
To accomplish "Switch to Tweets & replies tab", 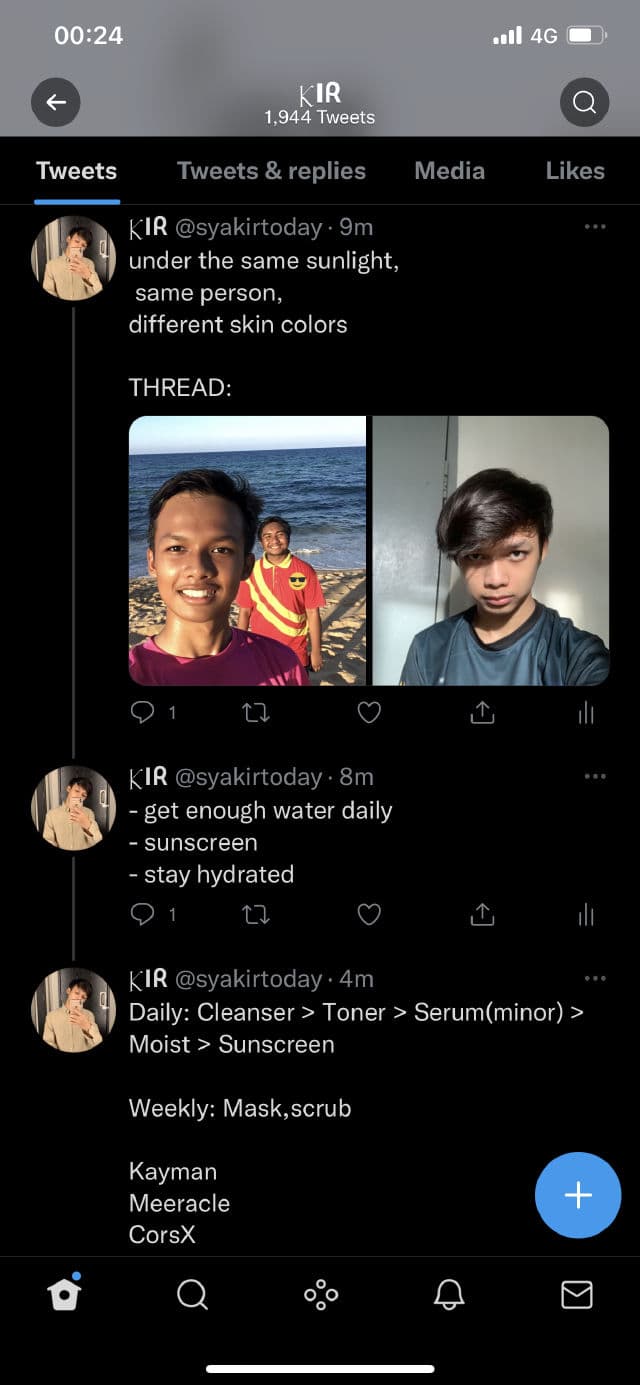I will (x=271, y=171).
